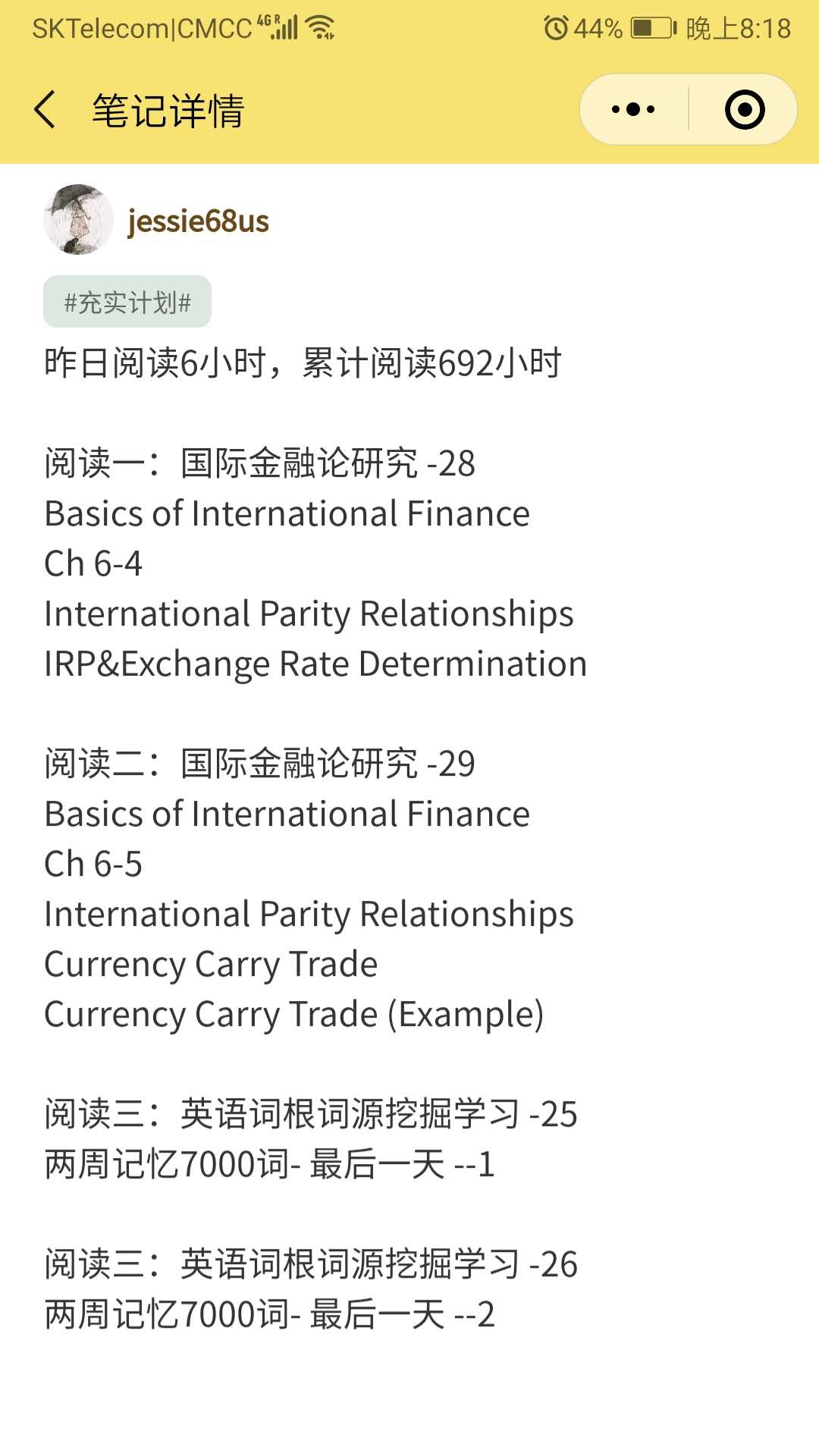Image resolution: width=819 pixels, height=1456 pixels.
Task: Go back from the 笔记详情 page
Action: click(45, 110)
